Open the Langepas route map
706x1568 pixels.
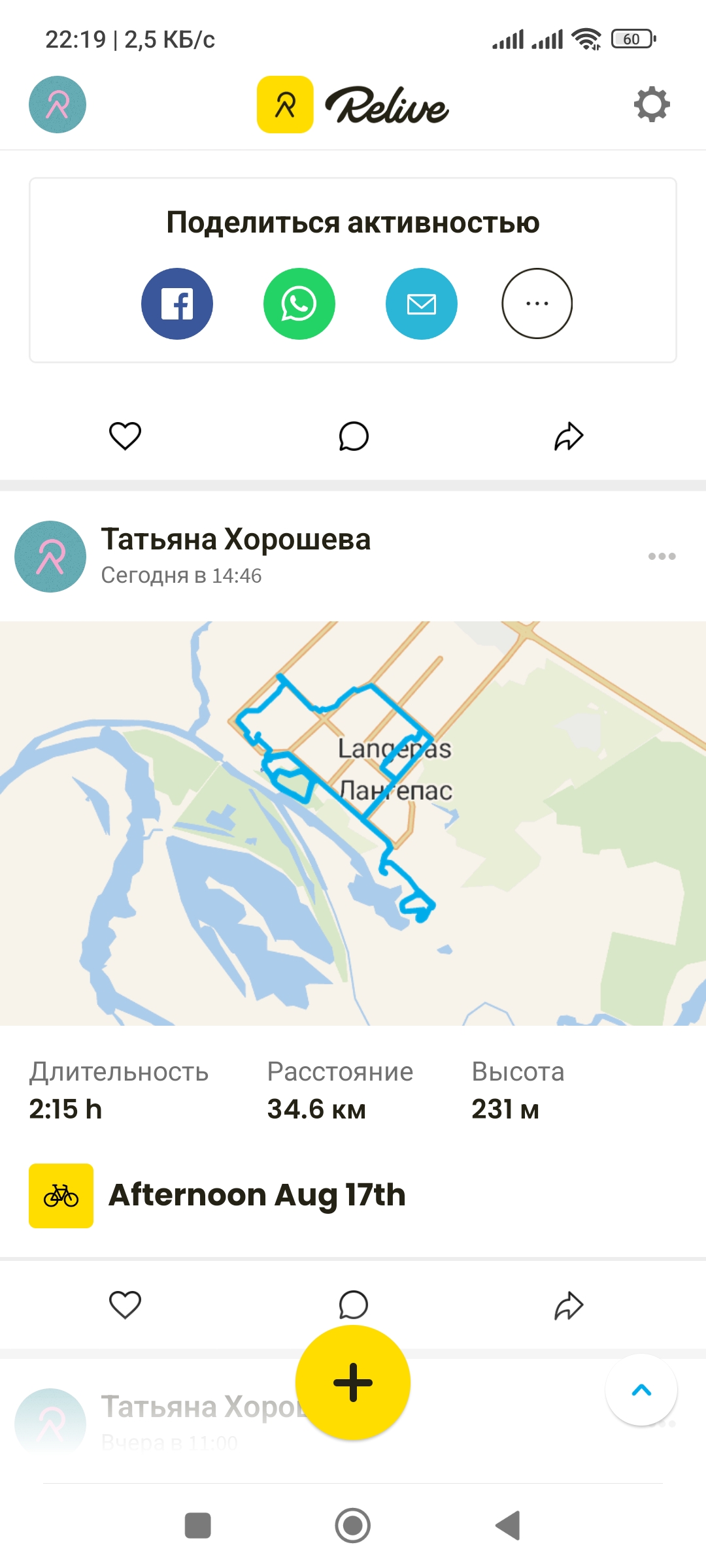pos(353,823)
